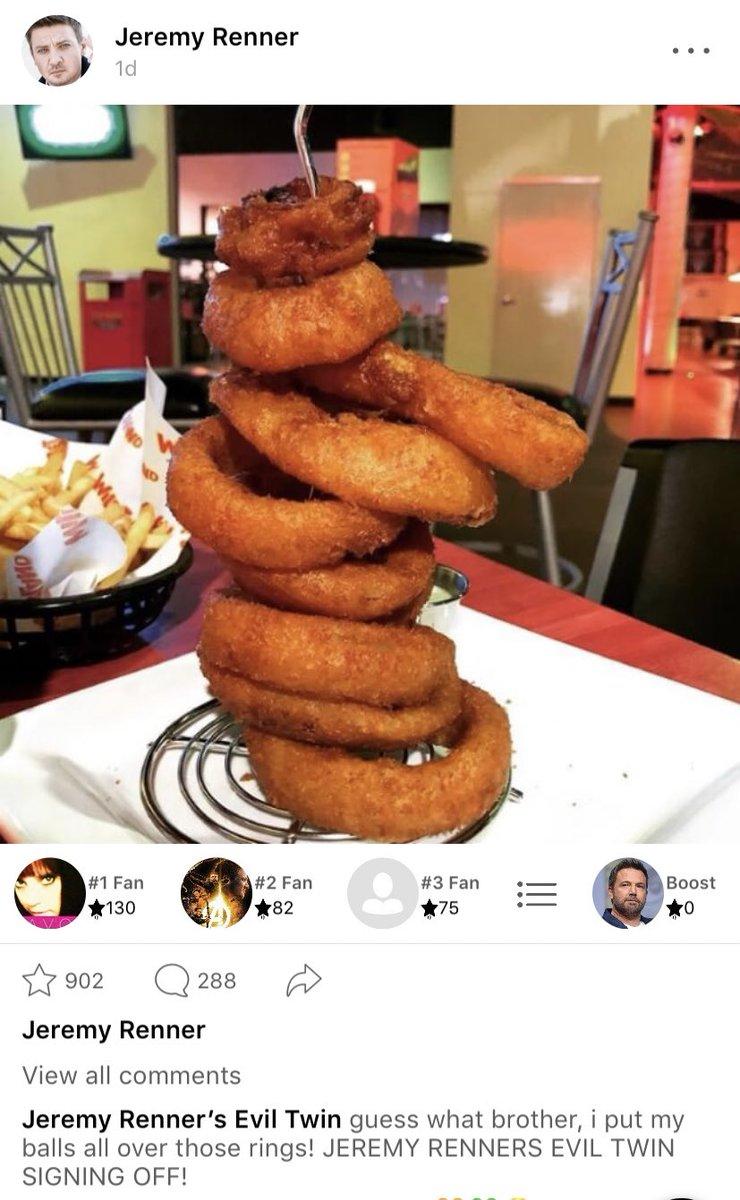Tap the Boost button
This screenshot has width=740, height=1200.
(627, 893)
